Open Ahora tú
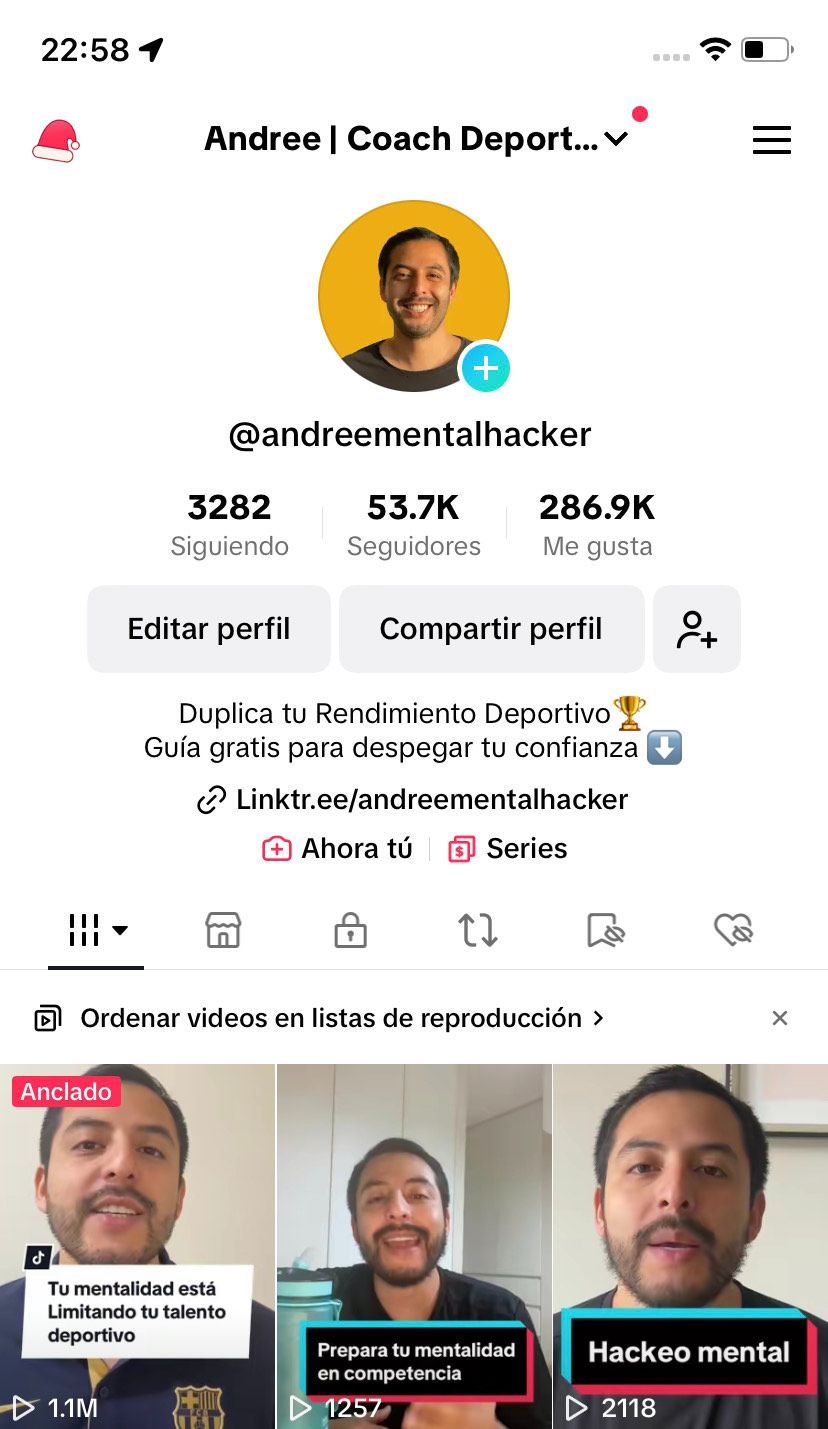This screenshot has width=828, height=1429. [x=338, y=849]
